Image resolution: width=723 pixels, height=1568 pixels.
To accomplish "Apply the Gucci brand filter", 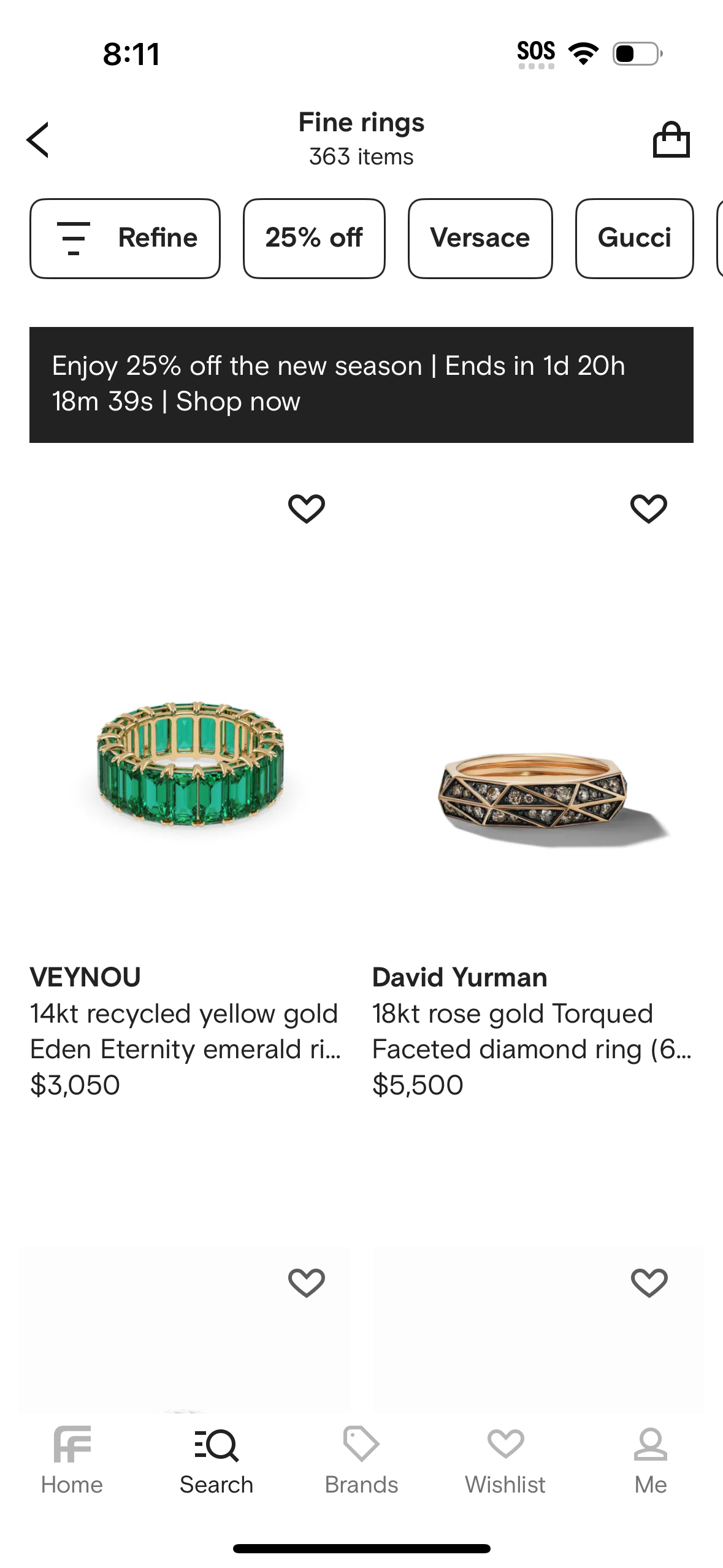I will pos(634,238).
